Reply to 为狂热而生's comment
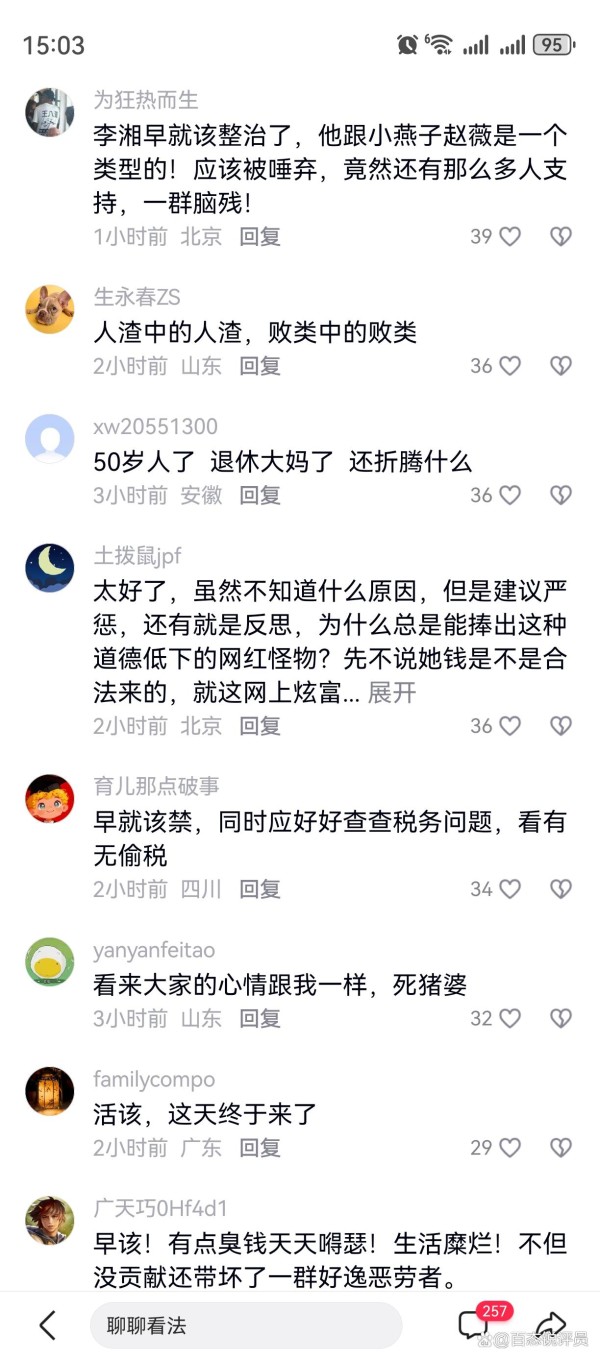 pos(260,237)
